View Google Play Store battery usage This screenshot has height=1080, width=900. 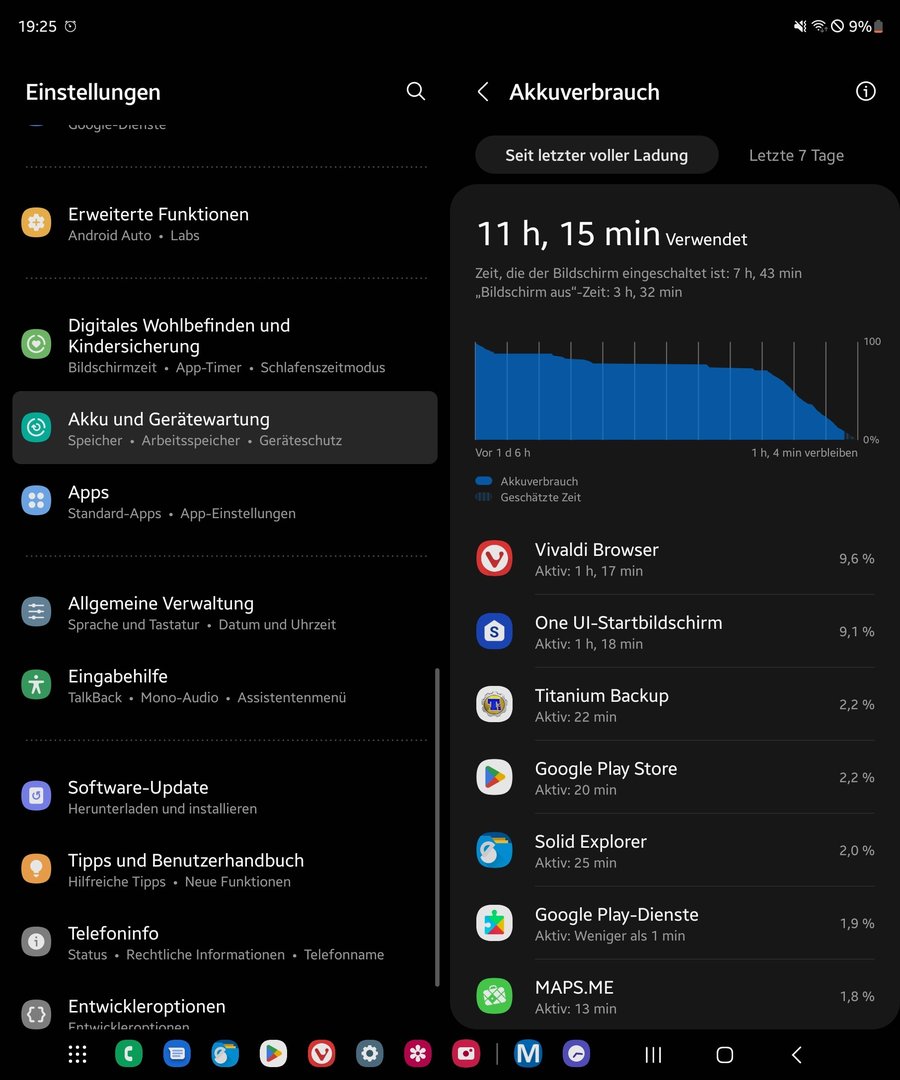pos(674,778)
